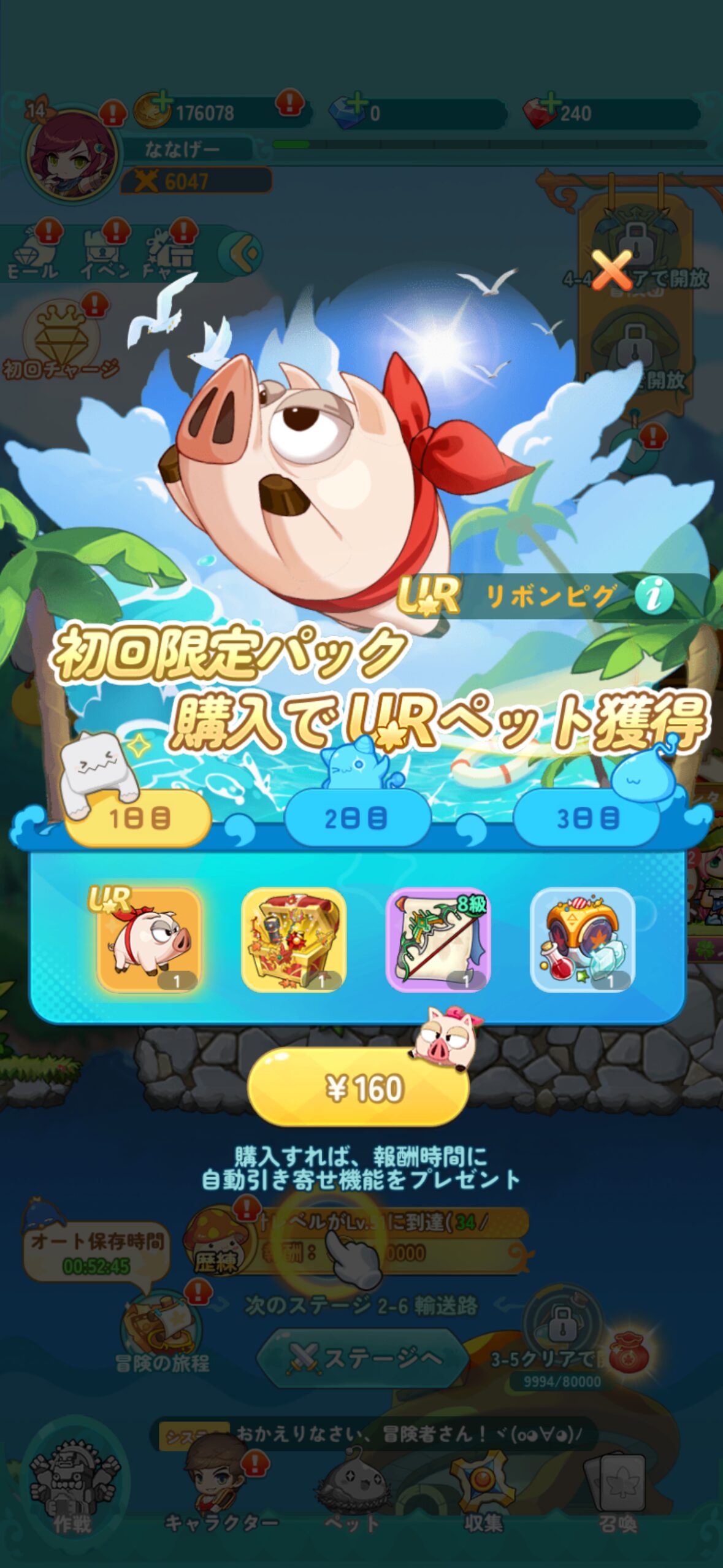
Task: Switch to the 3日目 tab
Action: pyautogui.click(x=587, y=818)
